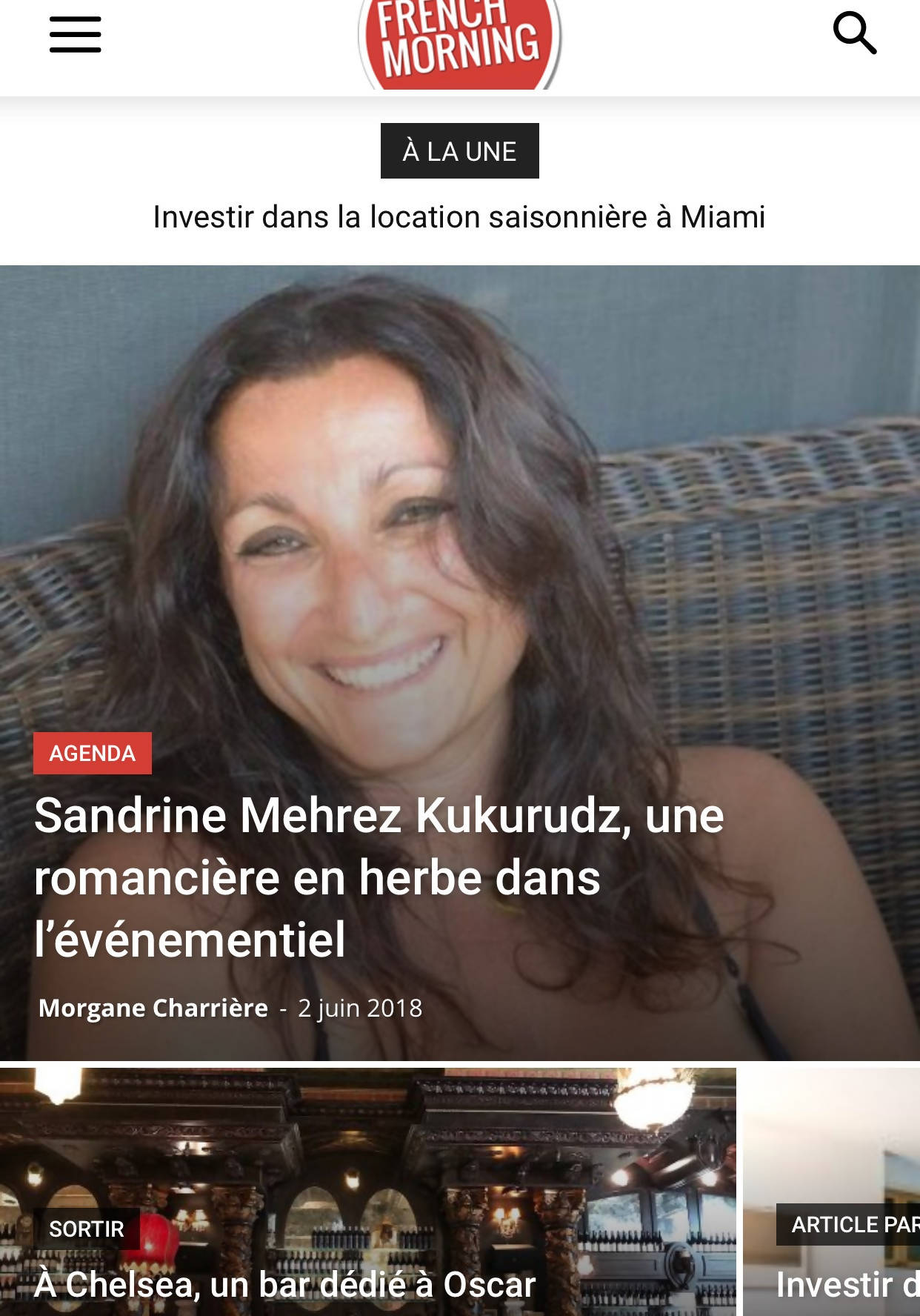The height and width of the screenshot is (1316, 920).
Task: Open the À LA UNE section
Action: (459, 151)
